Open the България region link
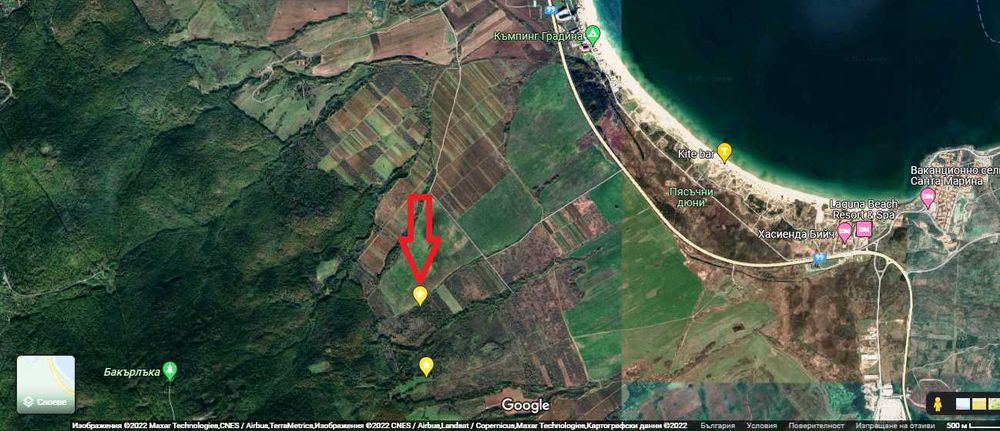 click(719, 425)
